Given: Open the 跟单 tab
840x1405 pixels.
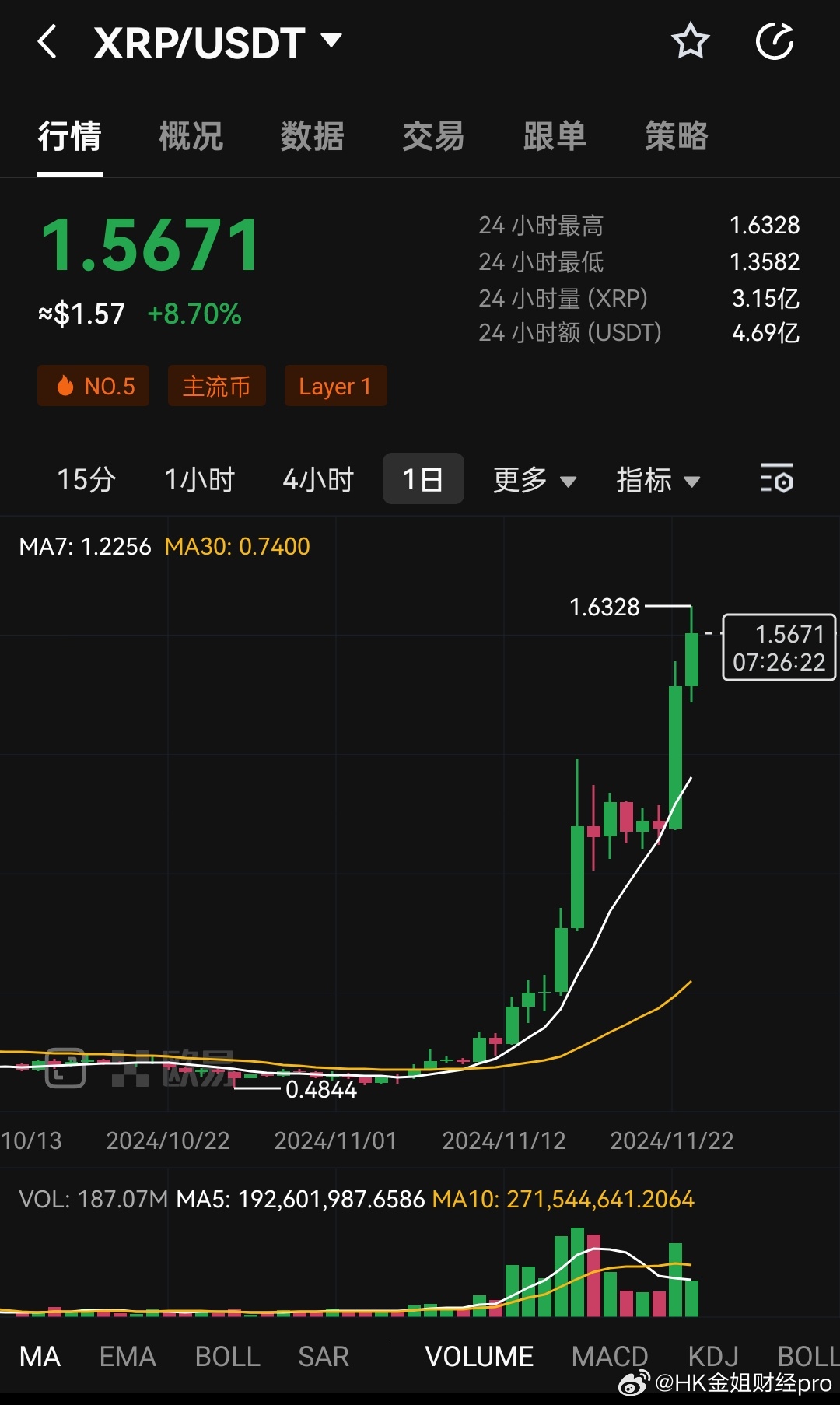Looking at the screenshot, I should point(555,136).
